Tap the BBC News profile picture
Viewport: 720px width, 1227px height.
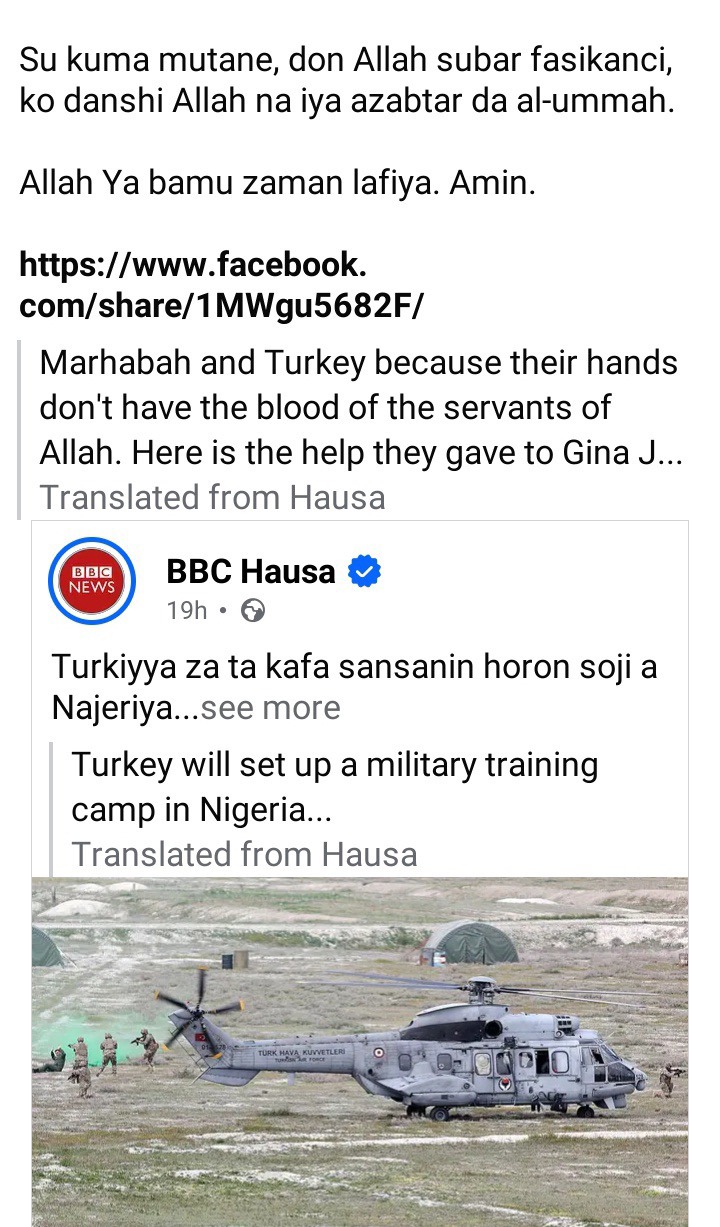92,581
